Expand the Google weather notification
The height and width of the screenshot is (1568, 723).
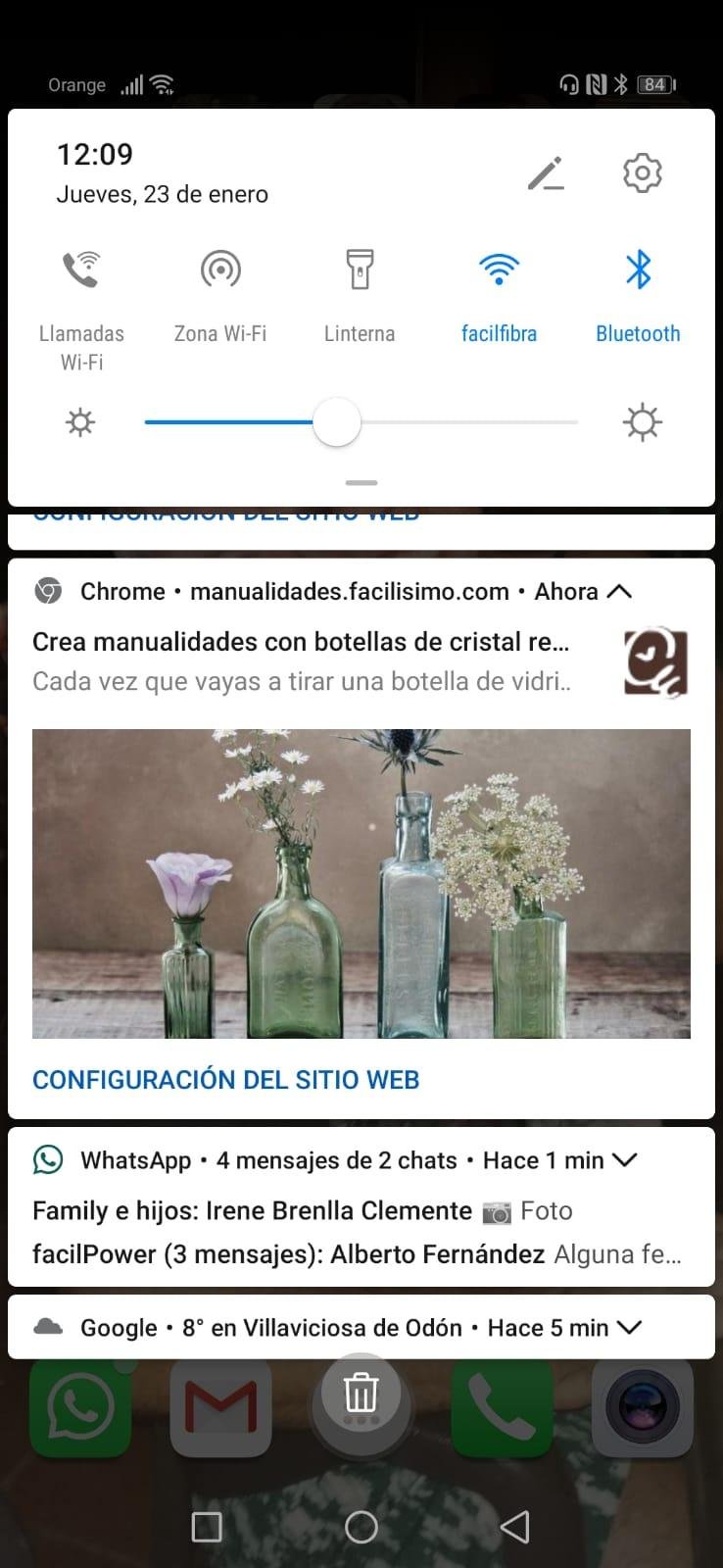click(628, 1328)
